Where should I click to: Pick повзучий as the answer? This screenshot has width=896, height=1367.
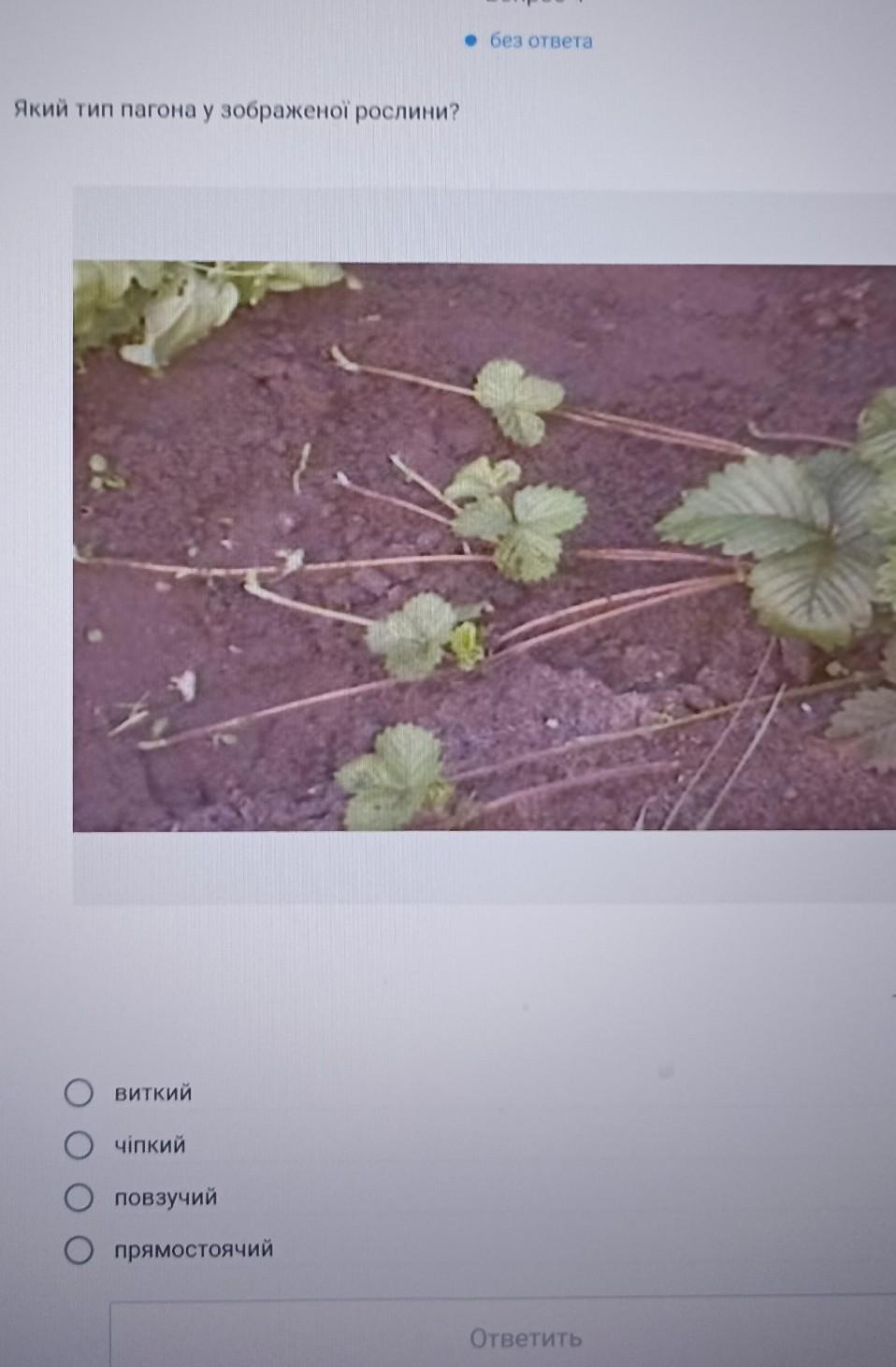(x=79, y=1197)
